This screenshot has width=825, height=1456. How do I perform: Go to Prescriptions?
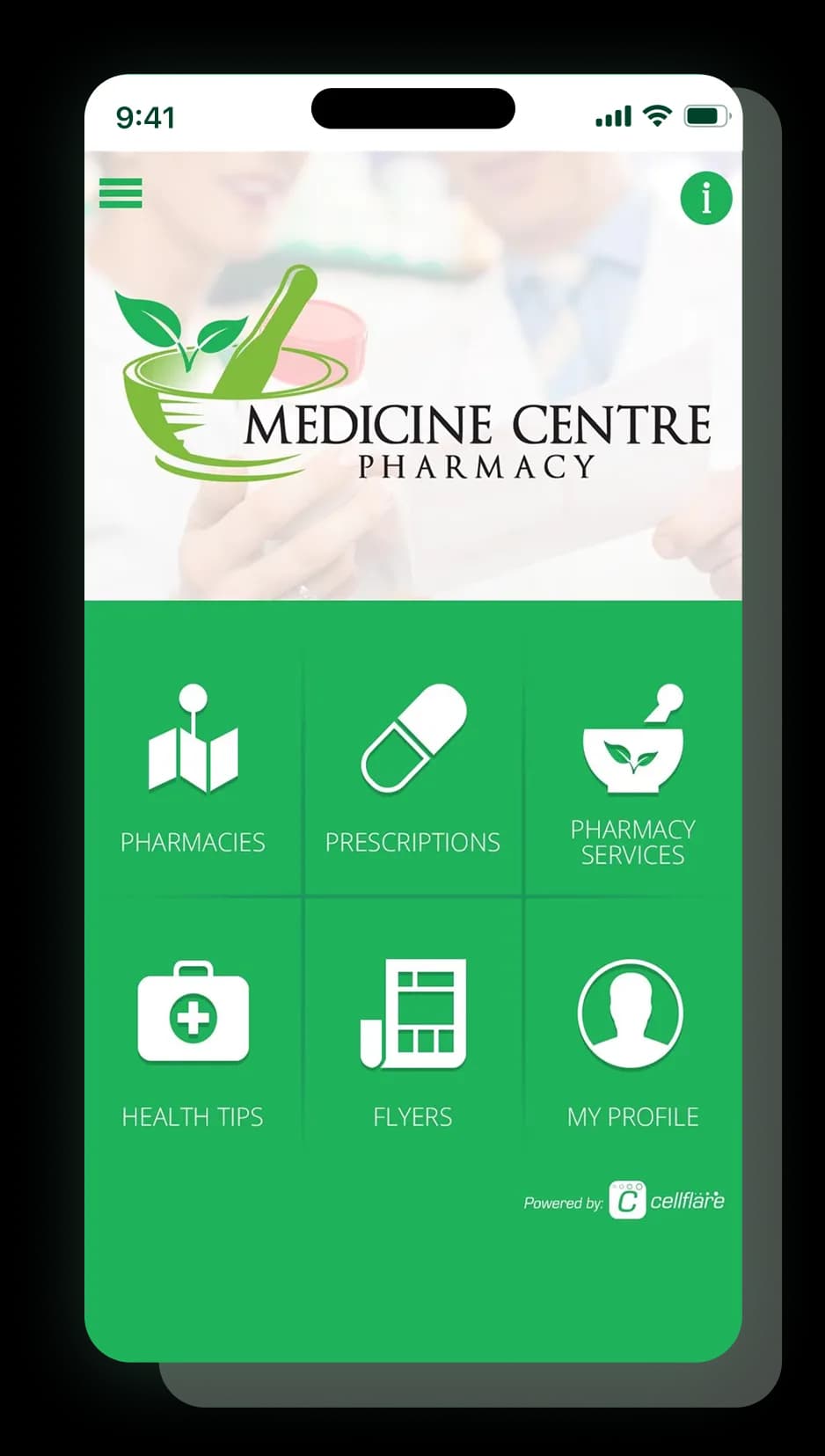pos(412,772)
